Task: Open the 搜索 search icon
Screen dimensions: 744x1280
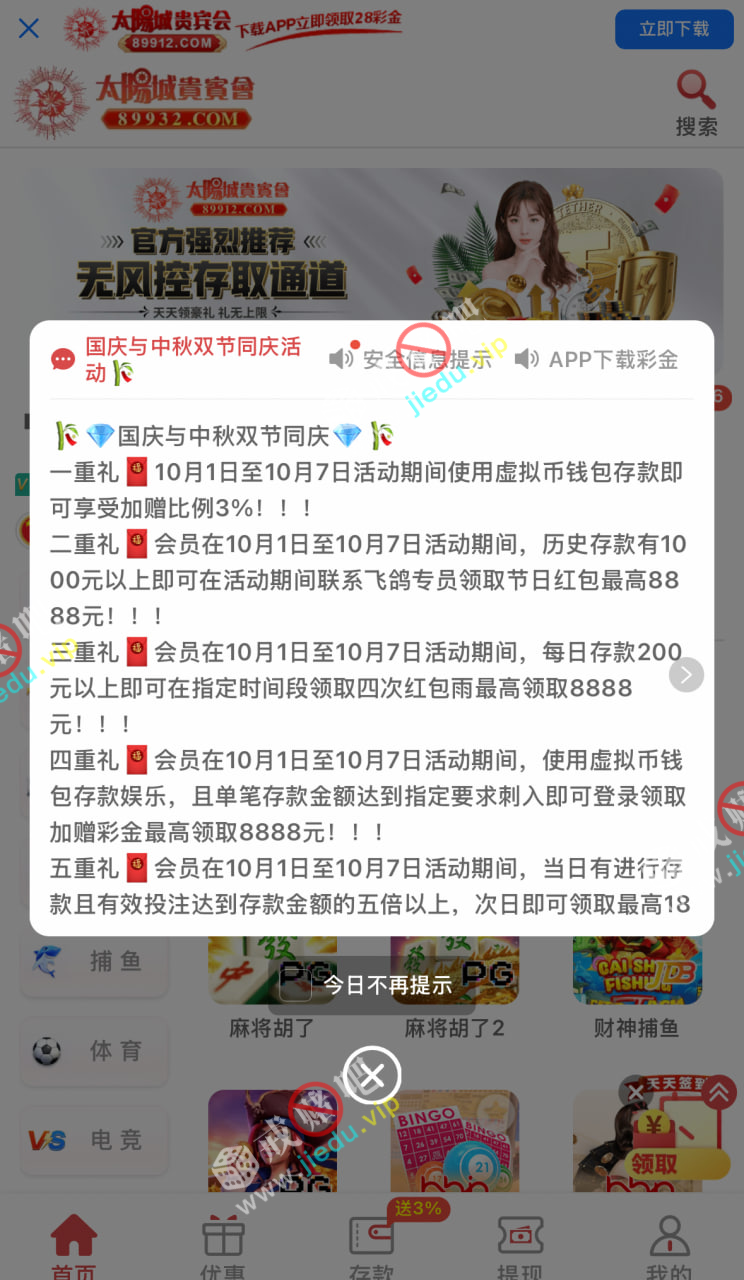Action: [x=696, y=102]
